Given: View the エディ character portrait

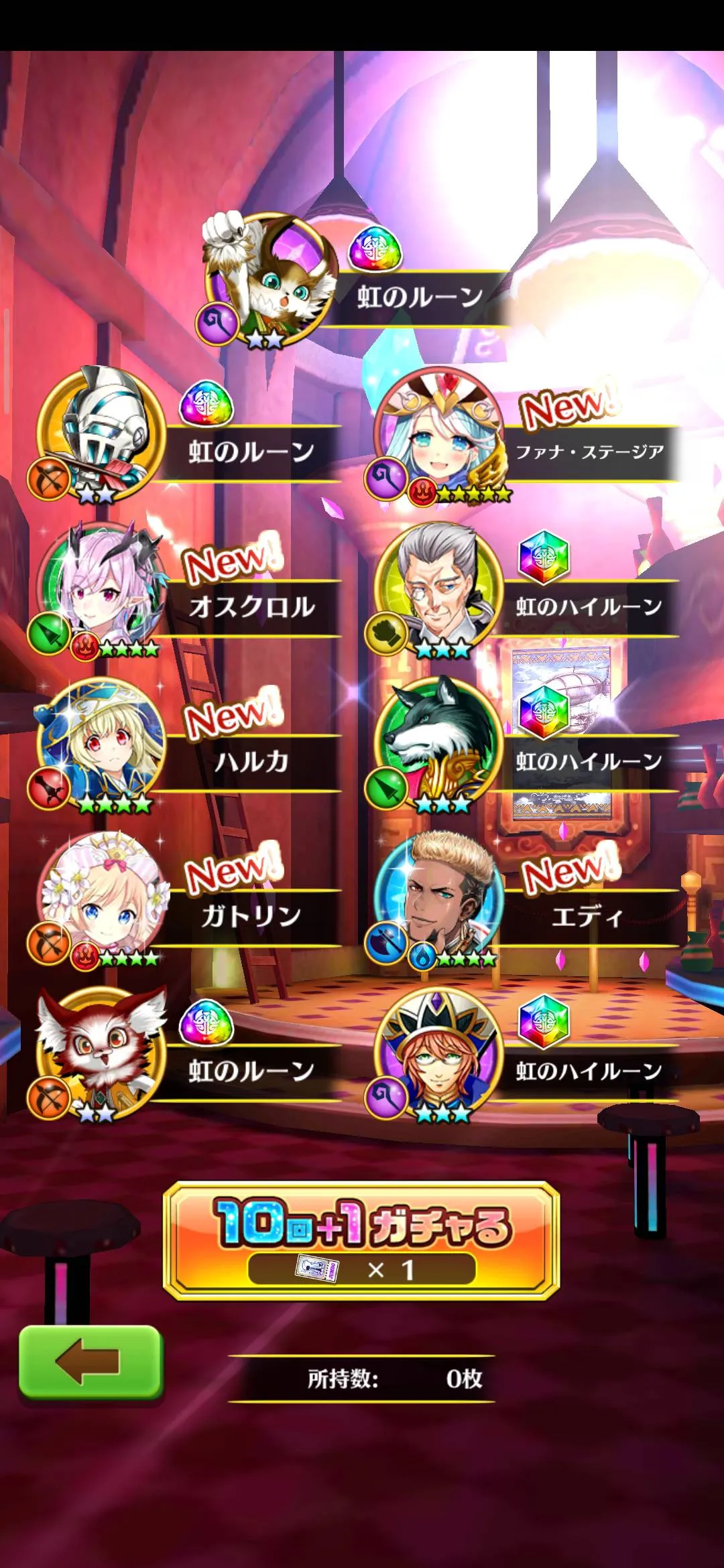Looking at the screenshot, I should [439, 898].
